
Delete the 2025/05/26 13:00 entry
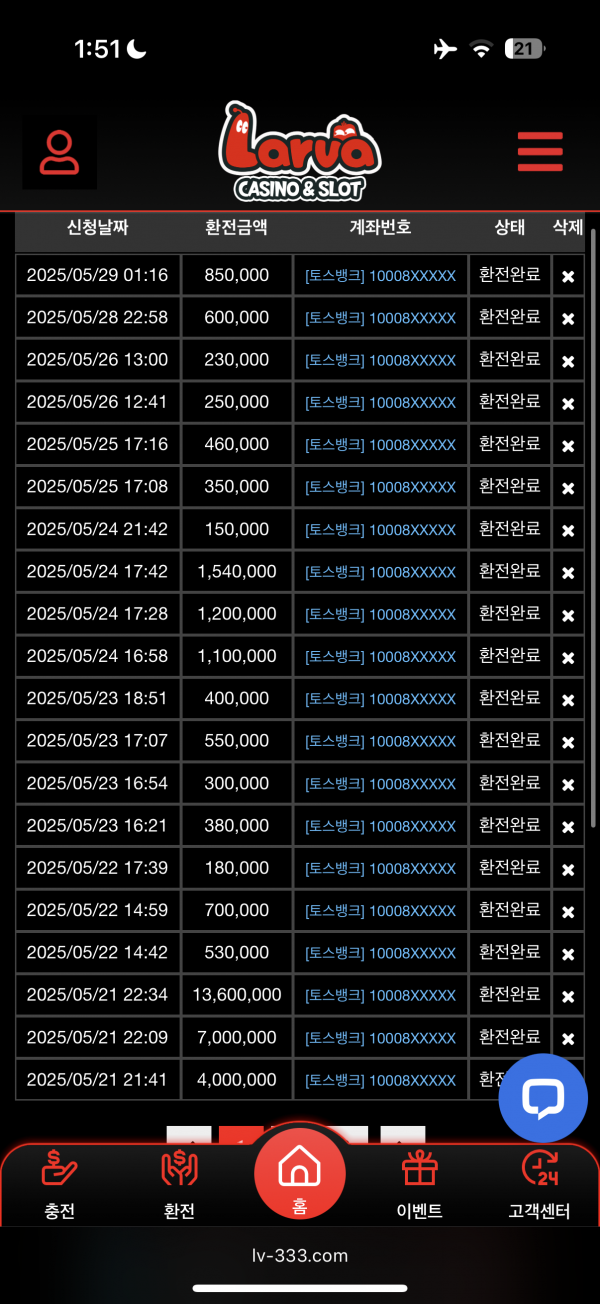tap(568, 361)
